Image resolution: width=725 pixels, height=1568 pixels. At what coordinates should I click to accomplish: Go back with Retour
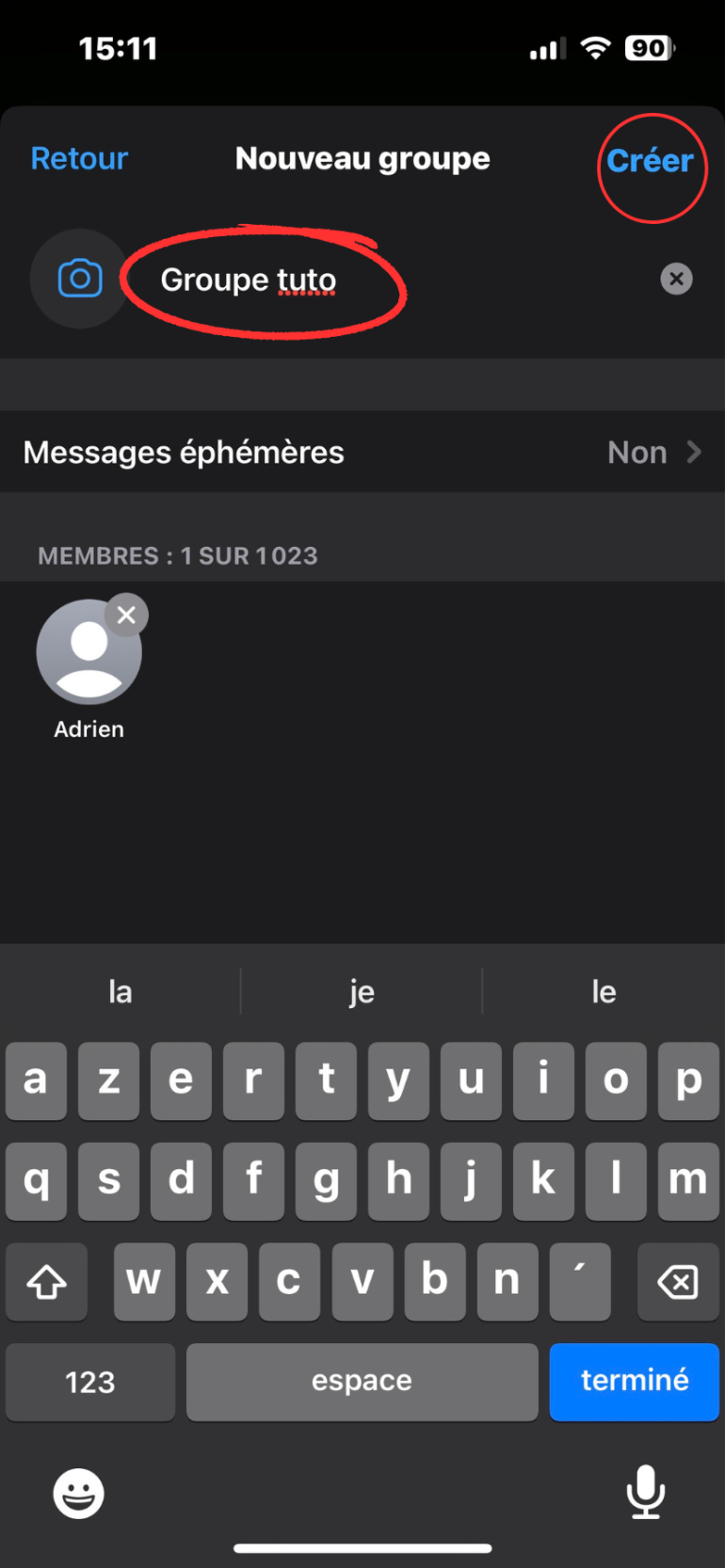coord(79,159)
